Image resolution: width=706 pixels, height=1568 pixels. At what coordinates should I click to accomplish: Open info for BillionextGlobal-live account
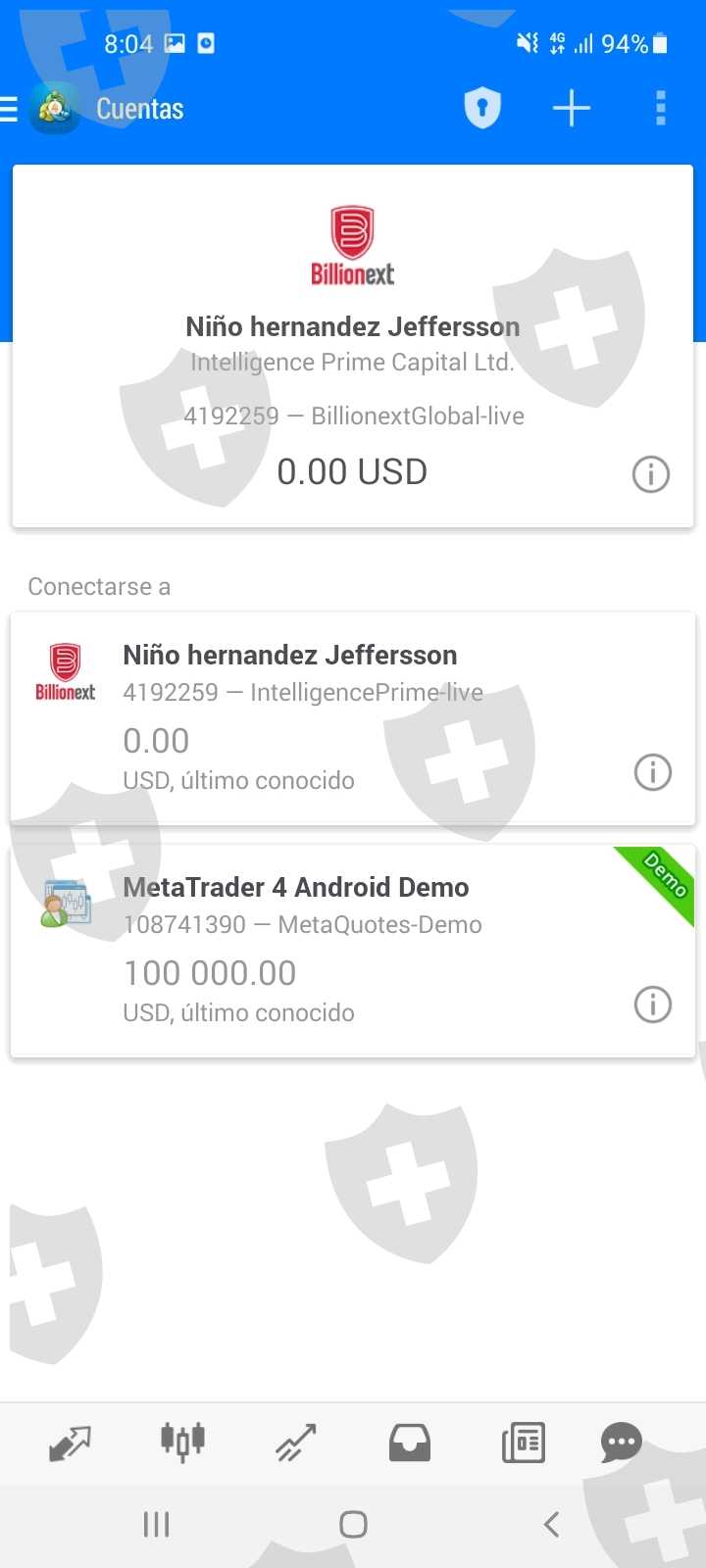(650, 474)
